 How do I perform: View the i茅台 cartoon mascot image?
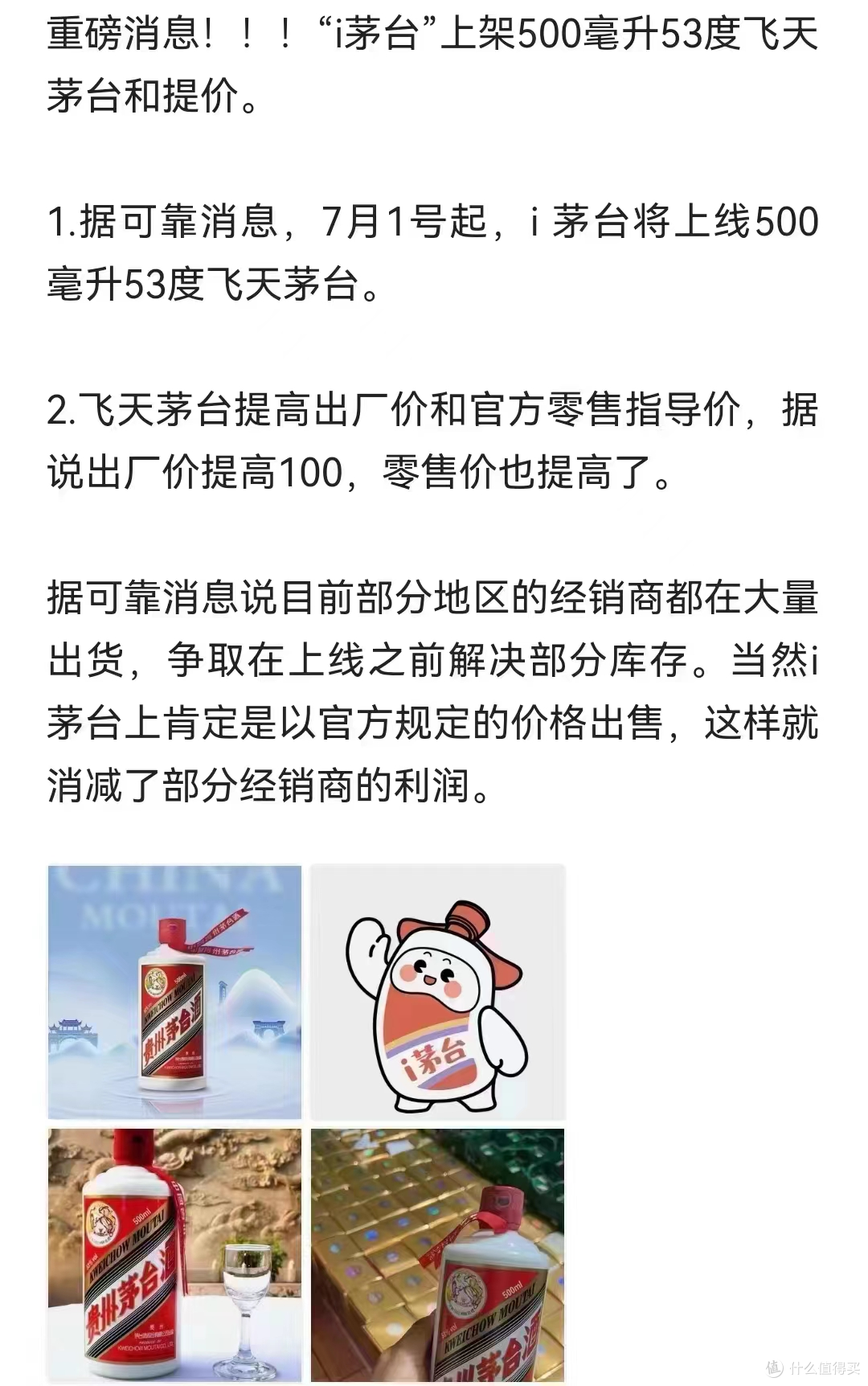pyautogui.click(x=437, y=991)
